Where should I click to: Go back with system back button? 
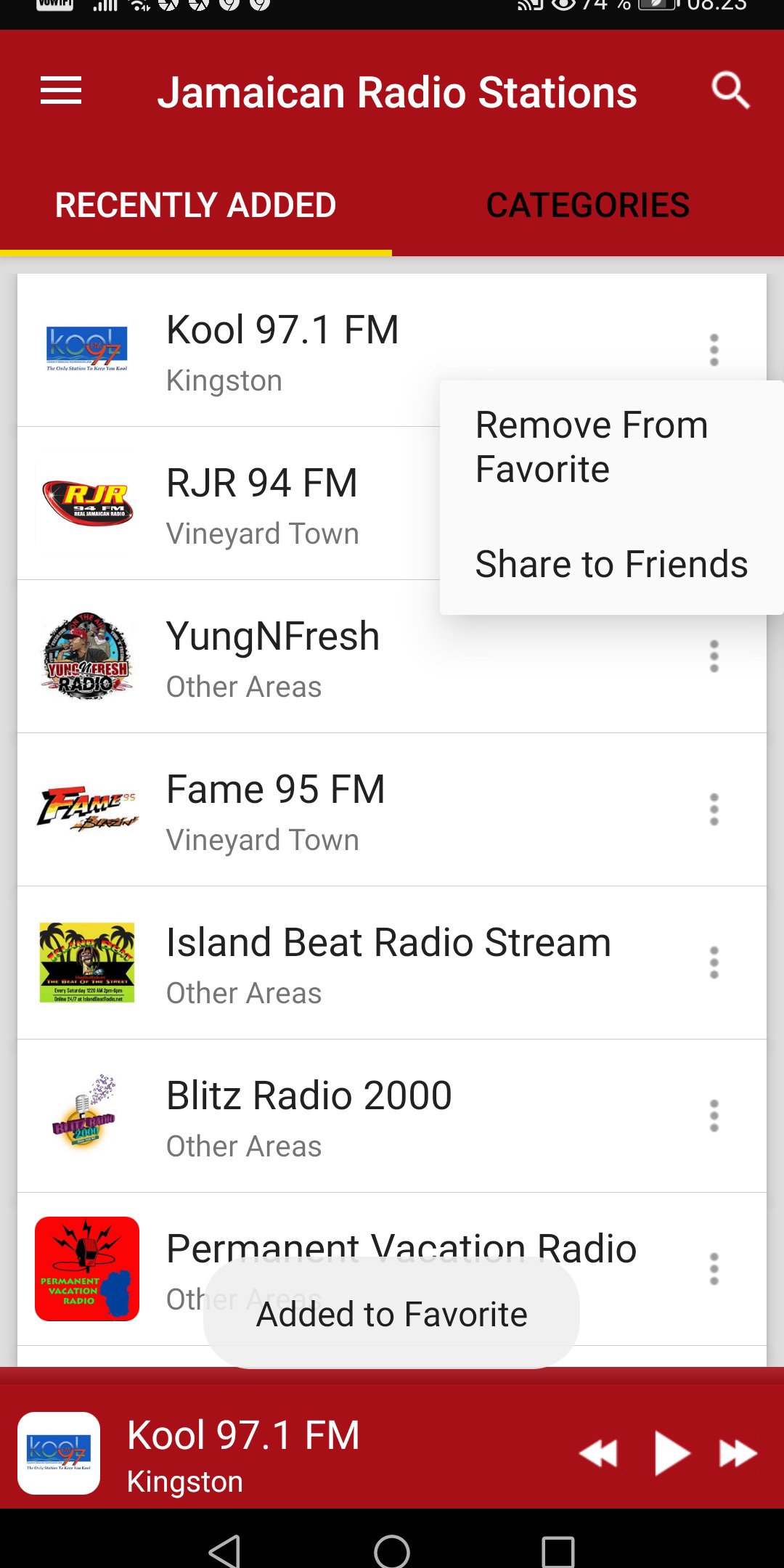click(x=225, y=1552)
